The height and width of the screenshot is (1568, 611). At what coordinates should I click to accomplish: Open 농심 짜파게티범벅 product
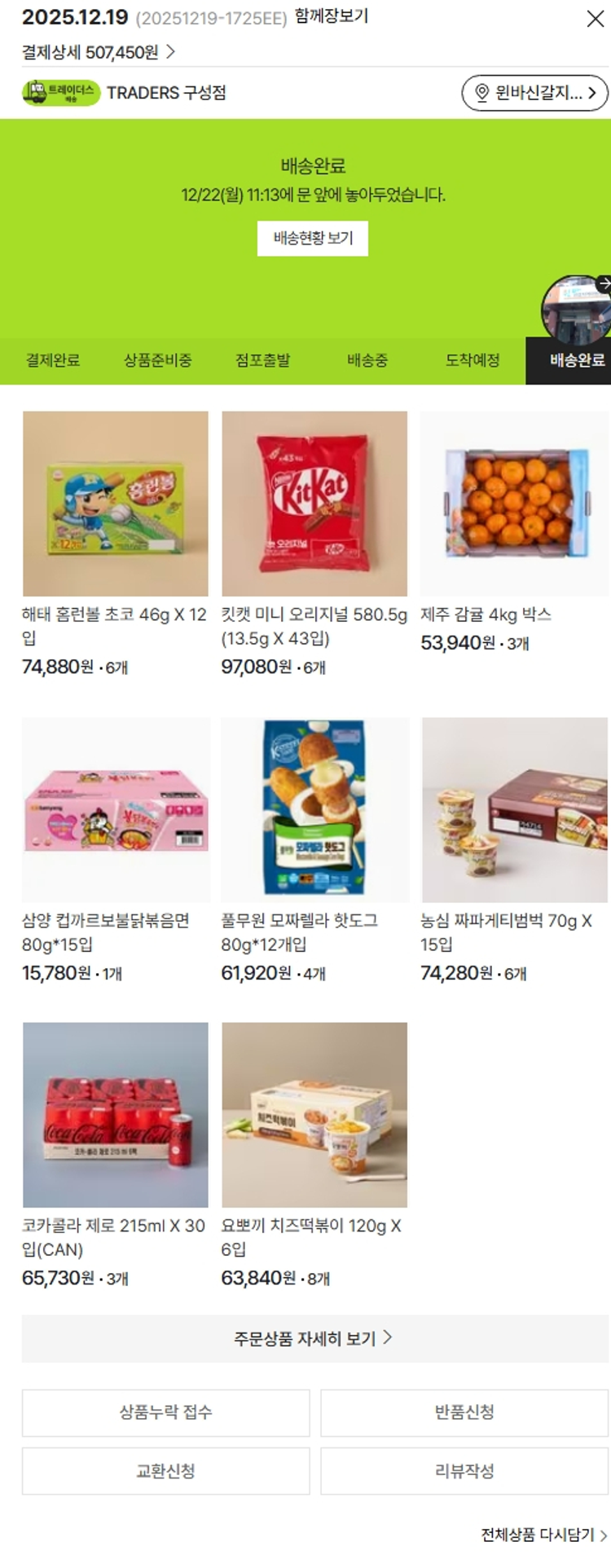tap(514, 810)
